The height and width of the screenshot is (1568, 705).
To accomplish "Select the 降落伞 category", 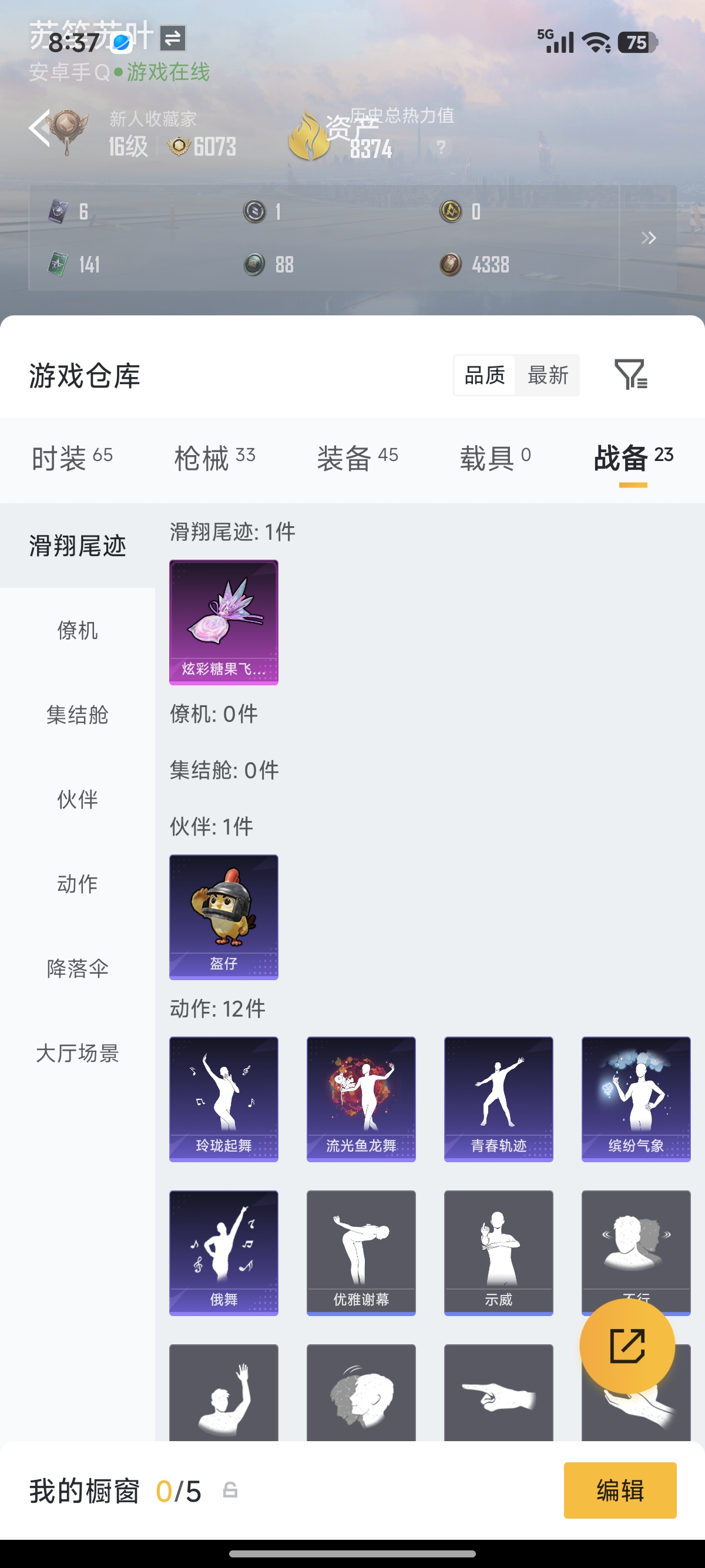I will [x=78, y=968].
